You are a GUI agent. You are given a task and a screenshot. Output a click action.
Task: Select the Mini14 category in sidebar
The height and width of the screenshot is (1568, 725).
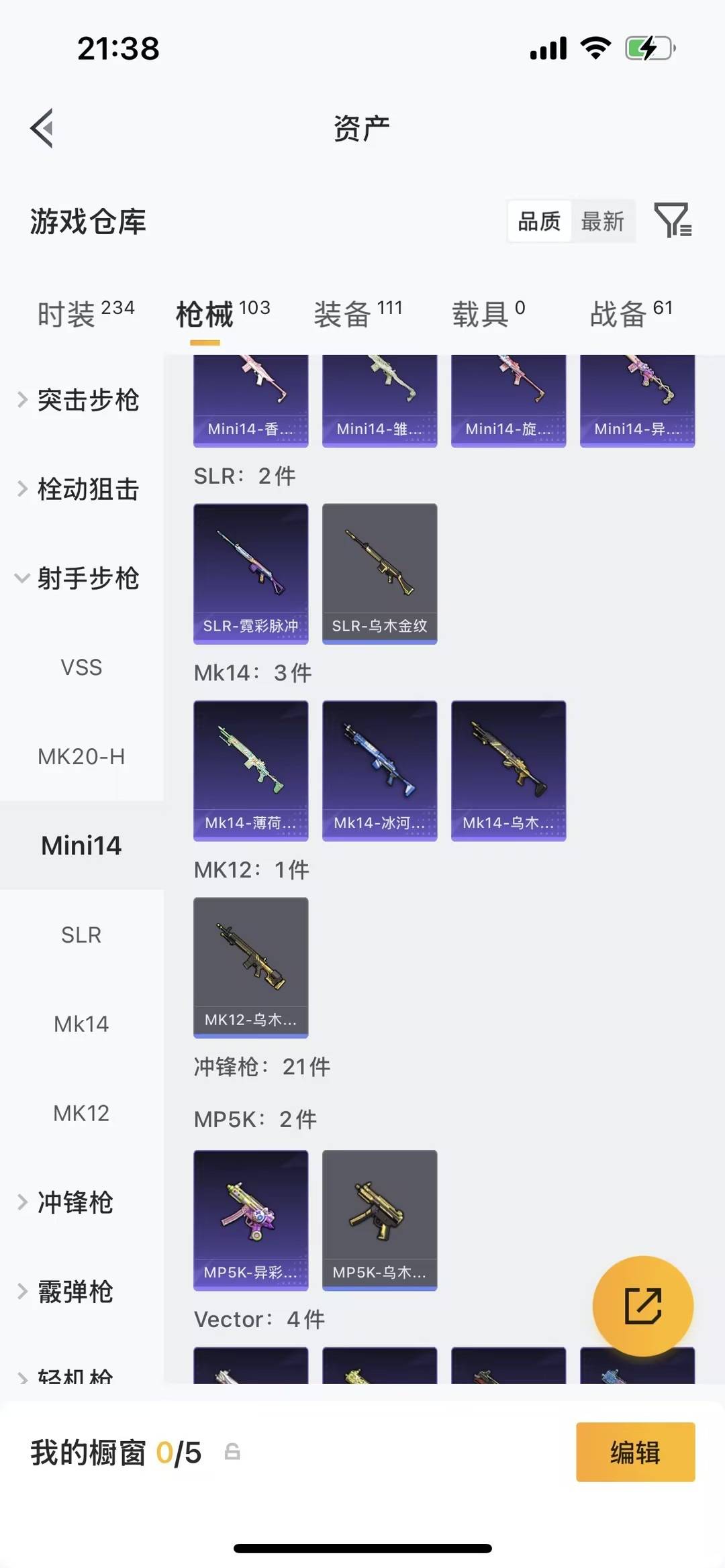(x=82, y=845)
